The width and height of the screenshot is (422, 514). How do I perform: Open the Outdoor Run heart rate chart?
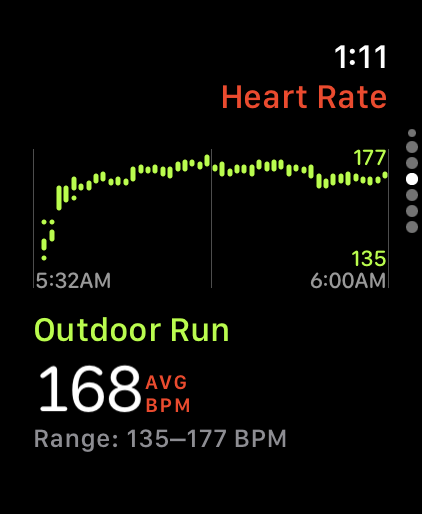[211, 218]
